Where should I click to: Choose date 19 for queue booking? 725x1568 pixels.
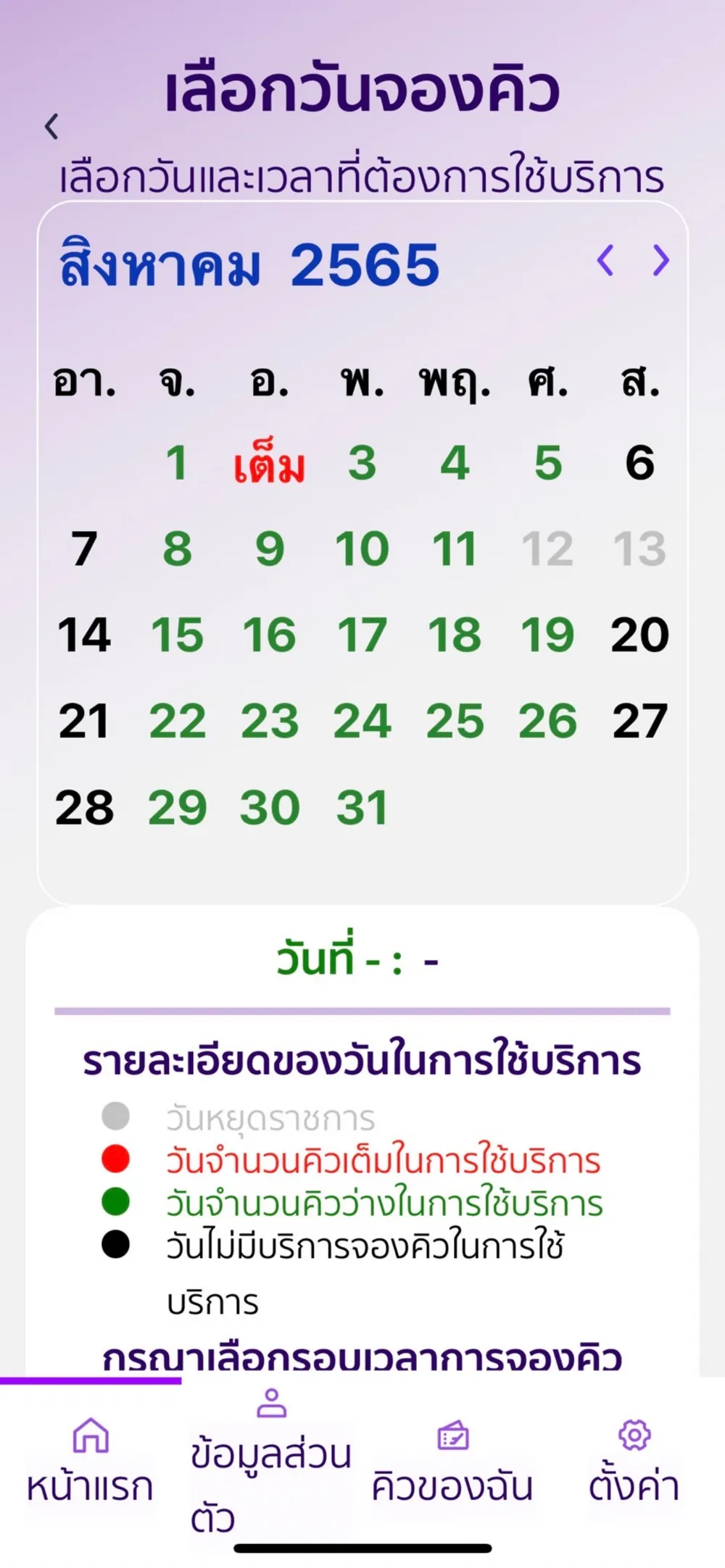tap(547, 635)
